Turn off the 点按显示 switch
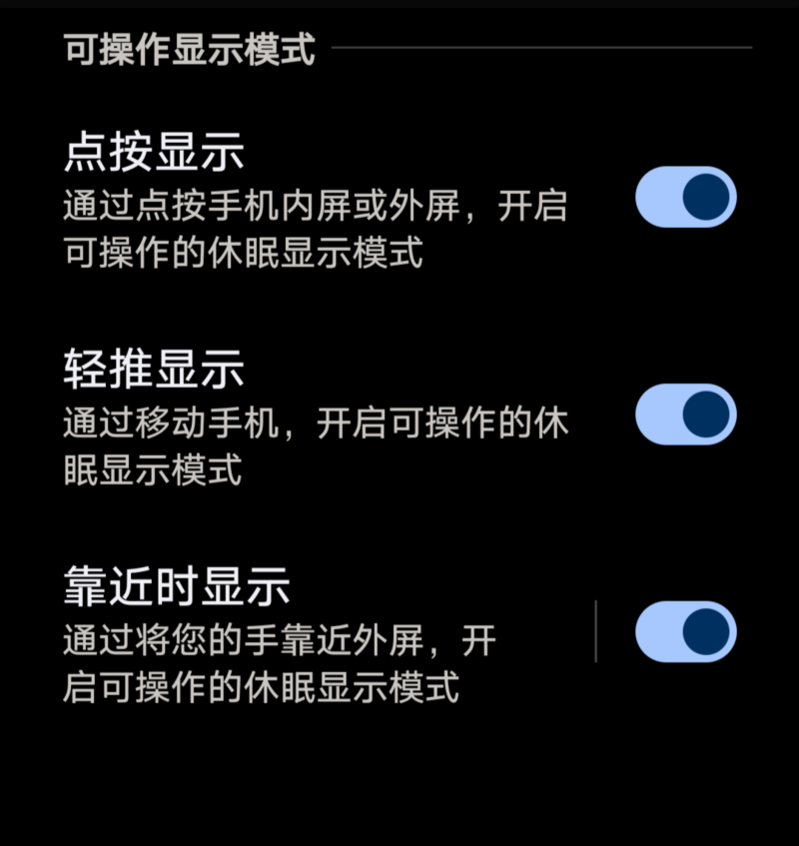799x846 pixels. coord(686,196)
